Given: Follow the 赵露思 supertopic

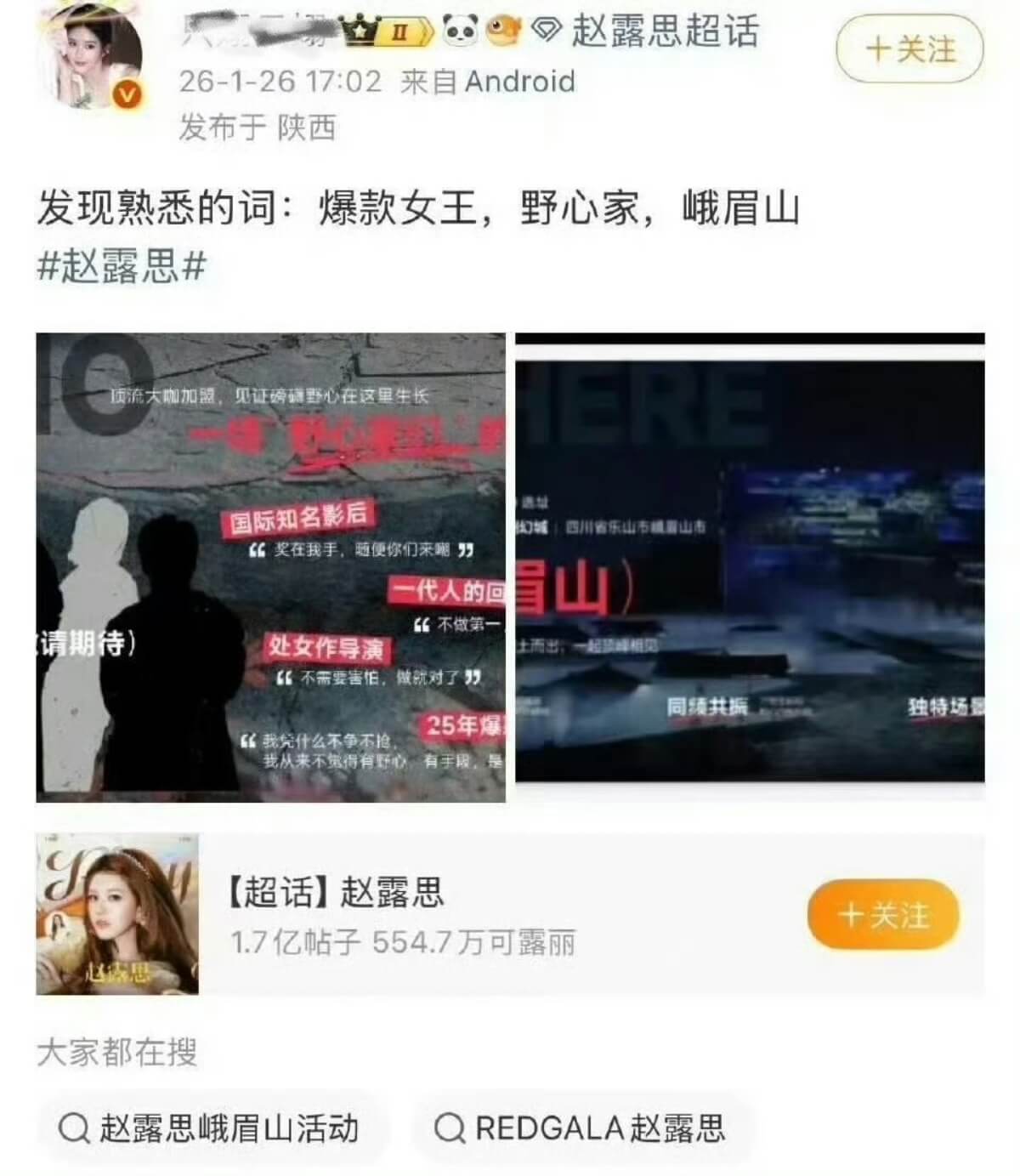Looking at the screenshot, I should coord(883,915).
